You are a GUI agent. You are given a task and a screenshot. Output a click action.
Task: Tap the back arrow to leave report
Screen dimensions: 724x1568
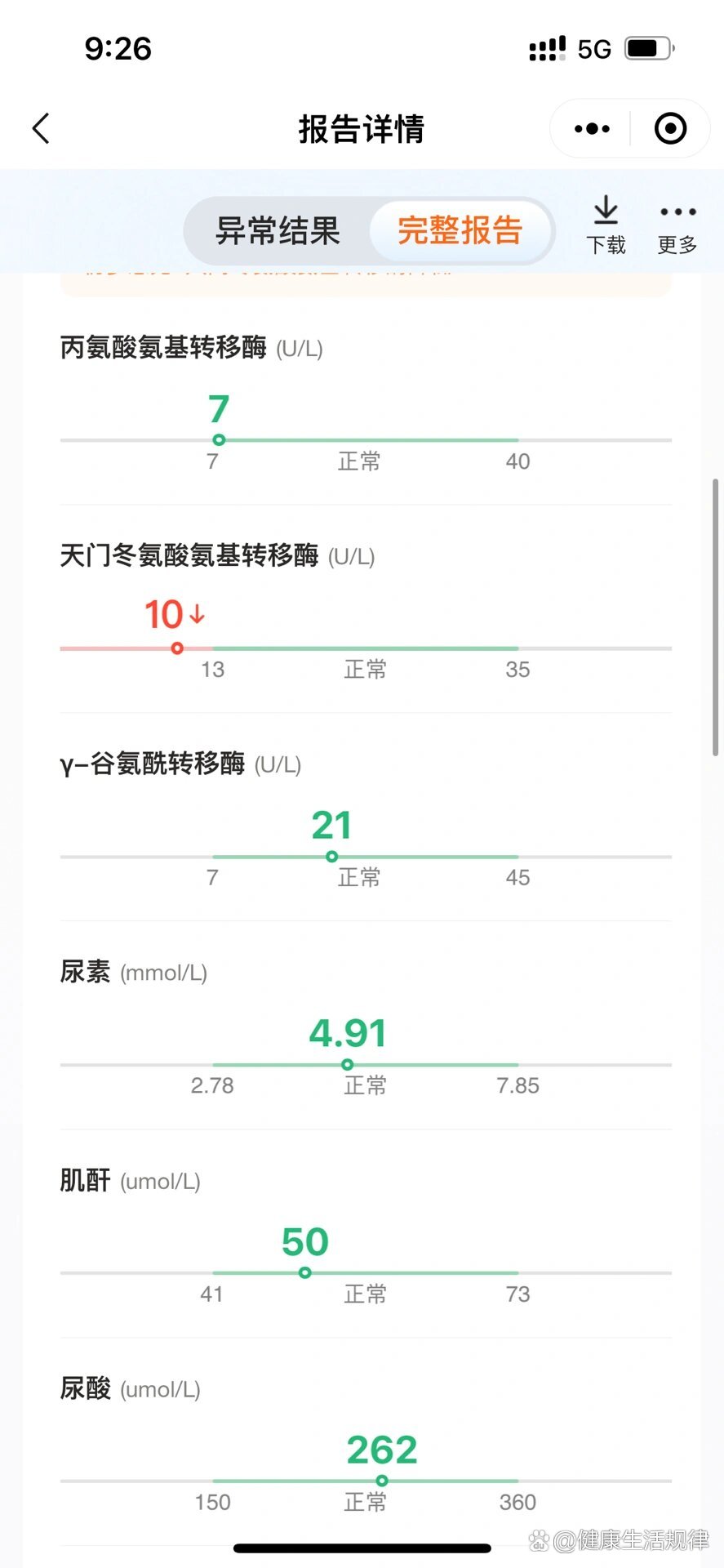(41, 128)
